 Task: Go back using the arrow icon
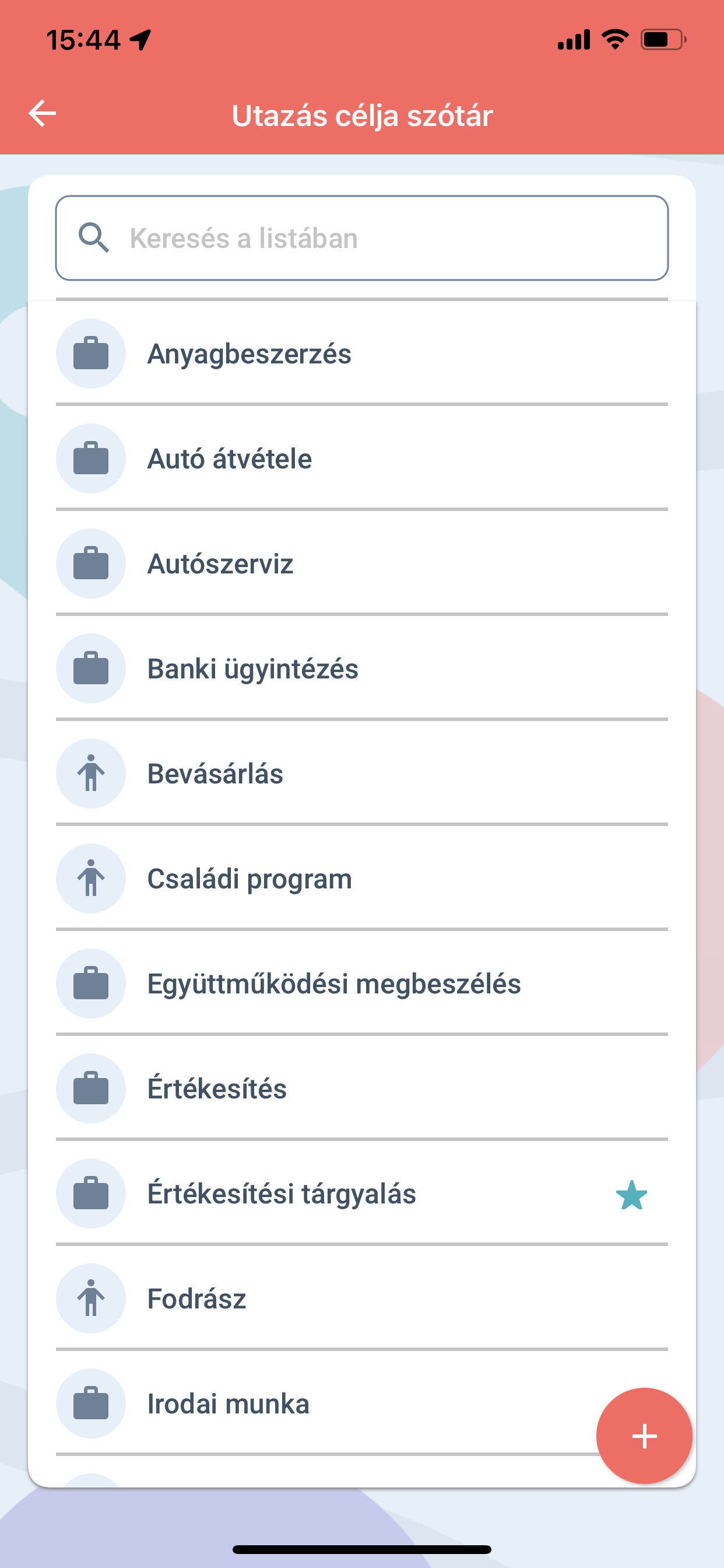pyautogui.click(x=43, y=114)
